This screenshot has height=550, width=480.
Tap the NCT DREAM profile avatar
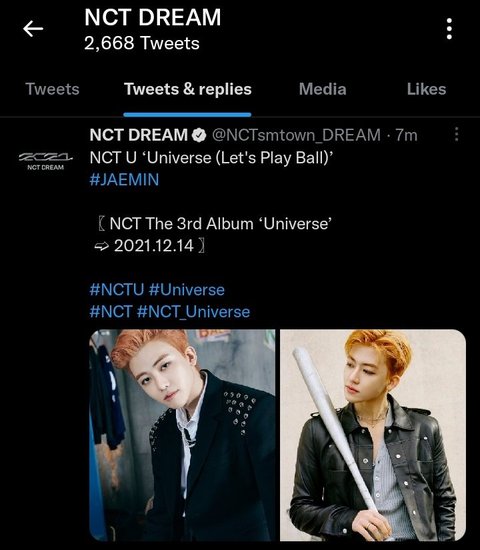[46, 161]
